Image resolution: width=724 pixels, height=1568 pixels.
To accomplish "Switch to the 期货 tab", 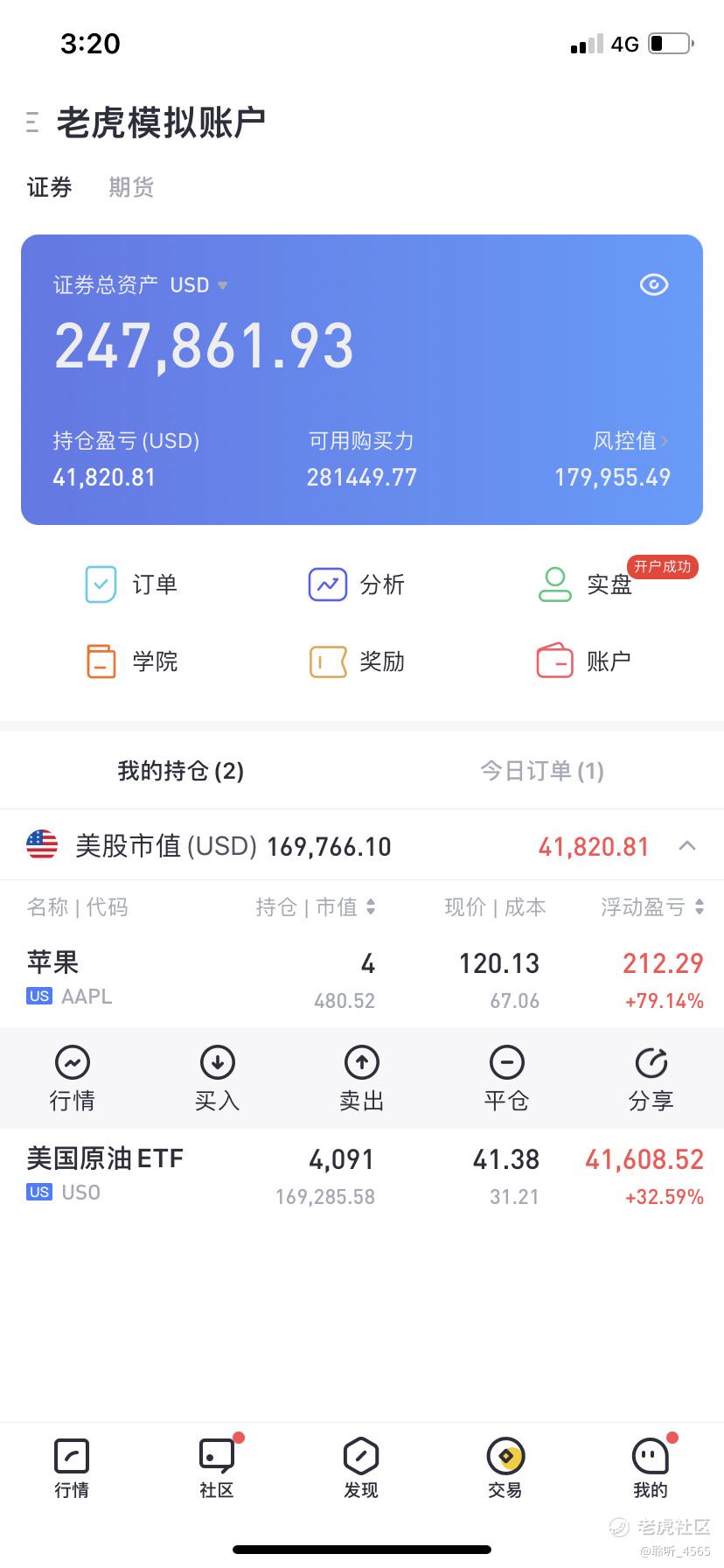I will tap(131, 187).
